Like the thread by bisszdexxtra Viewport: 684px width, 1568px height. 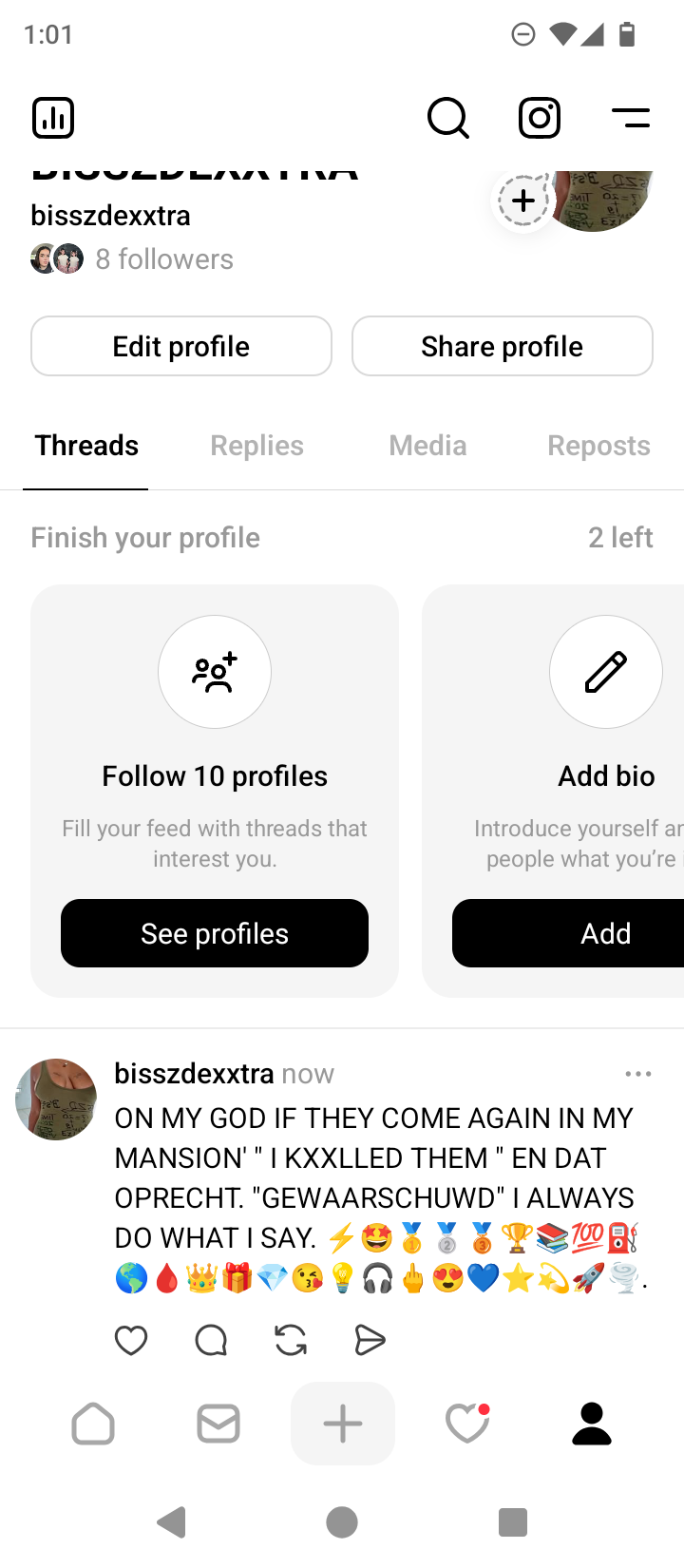[x=131, y=1340]
